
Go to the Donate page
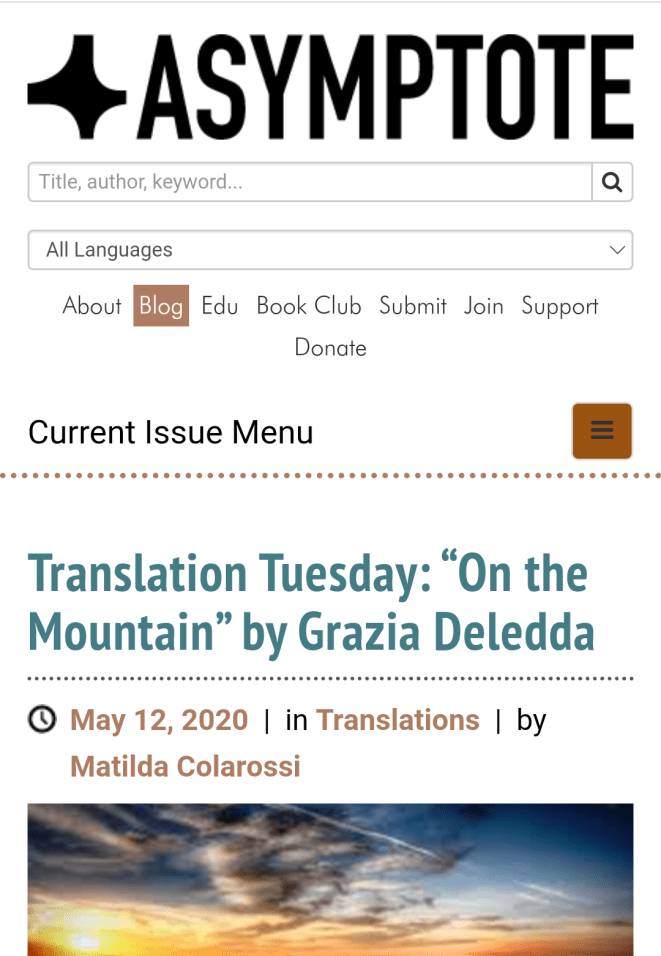330,348
